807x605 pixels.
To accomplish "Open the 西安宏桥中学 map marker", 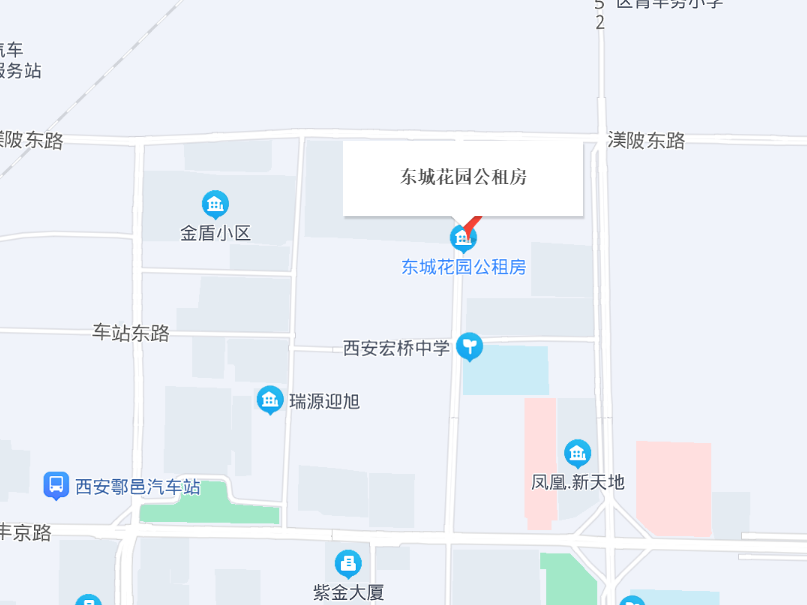I will pyautogui.click(x=469, y=347).
